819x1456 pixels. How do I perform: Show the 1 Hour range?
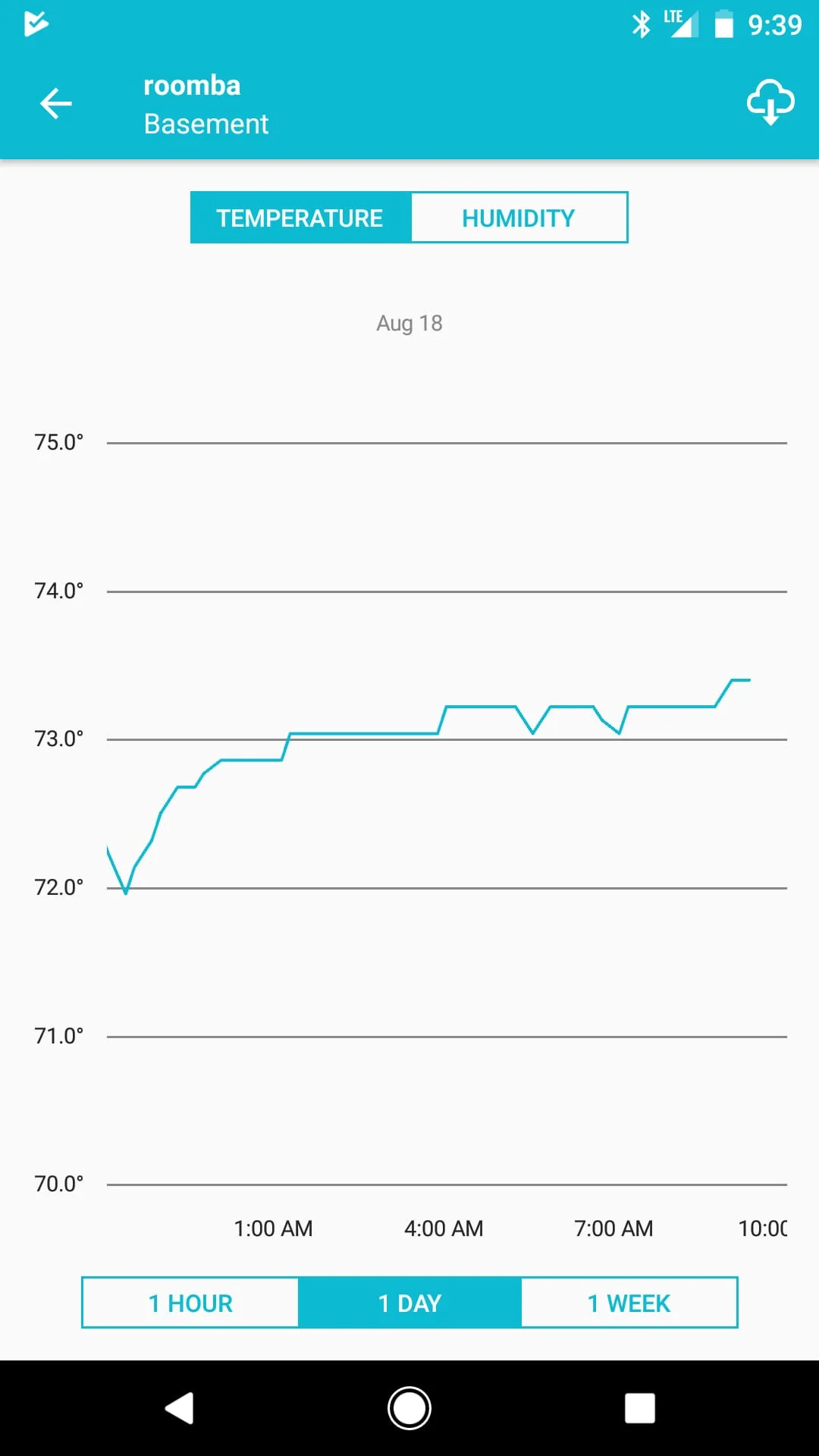190,1303
